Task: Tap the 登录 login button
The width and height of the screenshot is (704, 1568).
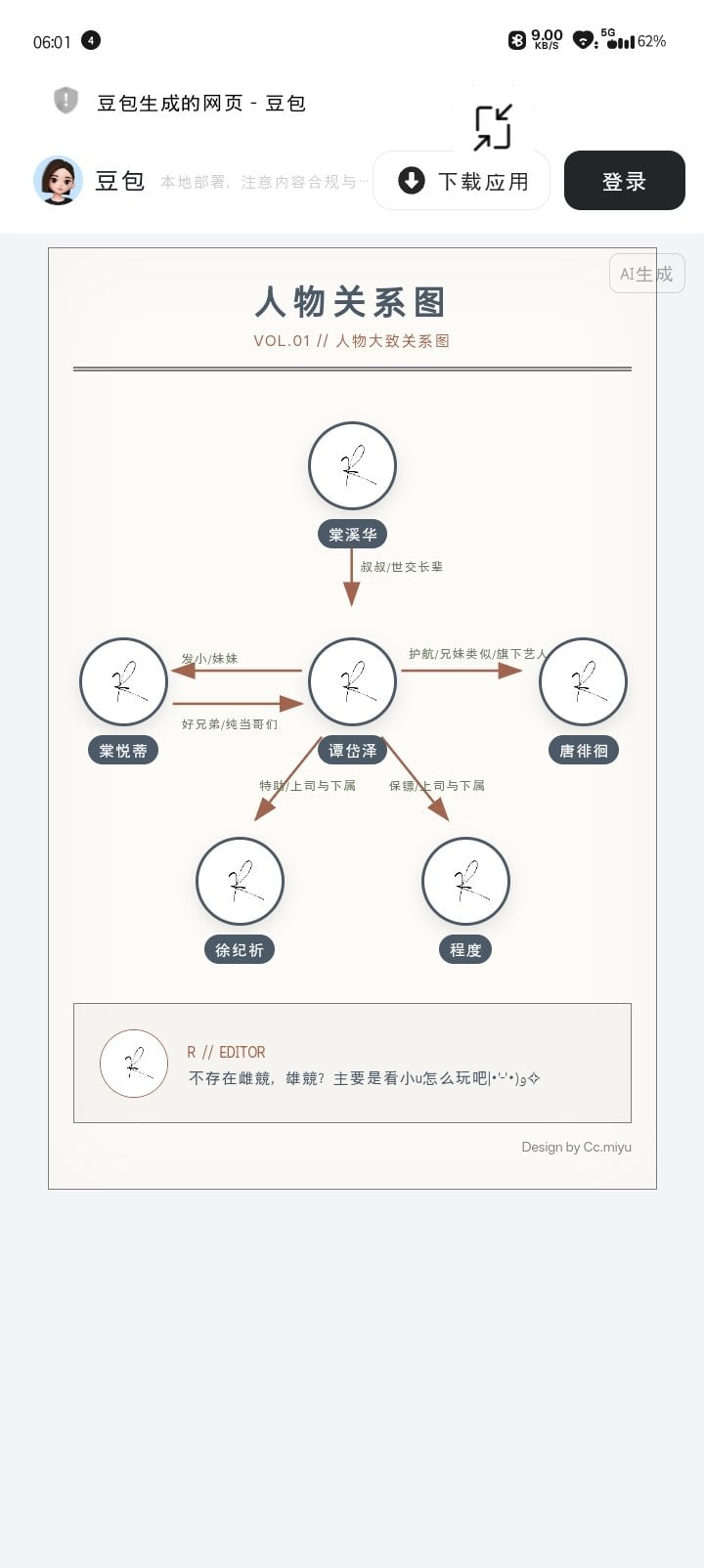Action: 624,181
